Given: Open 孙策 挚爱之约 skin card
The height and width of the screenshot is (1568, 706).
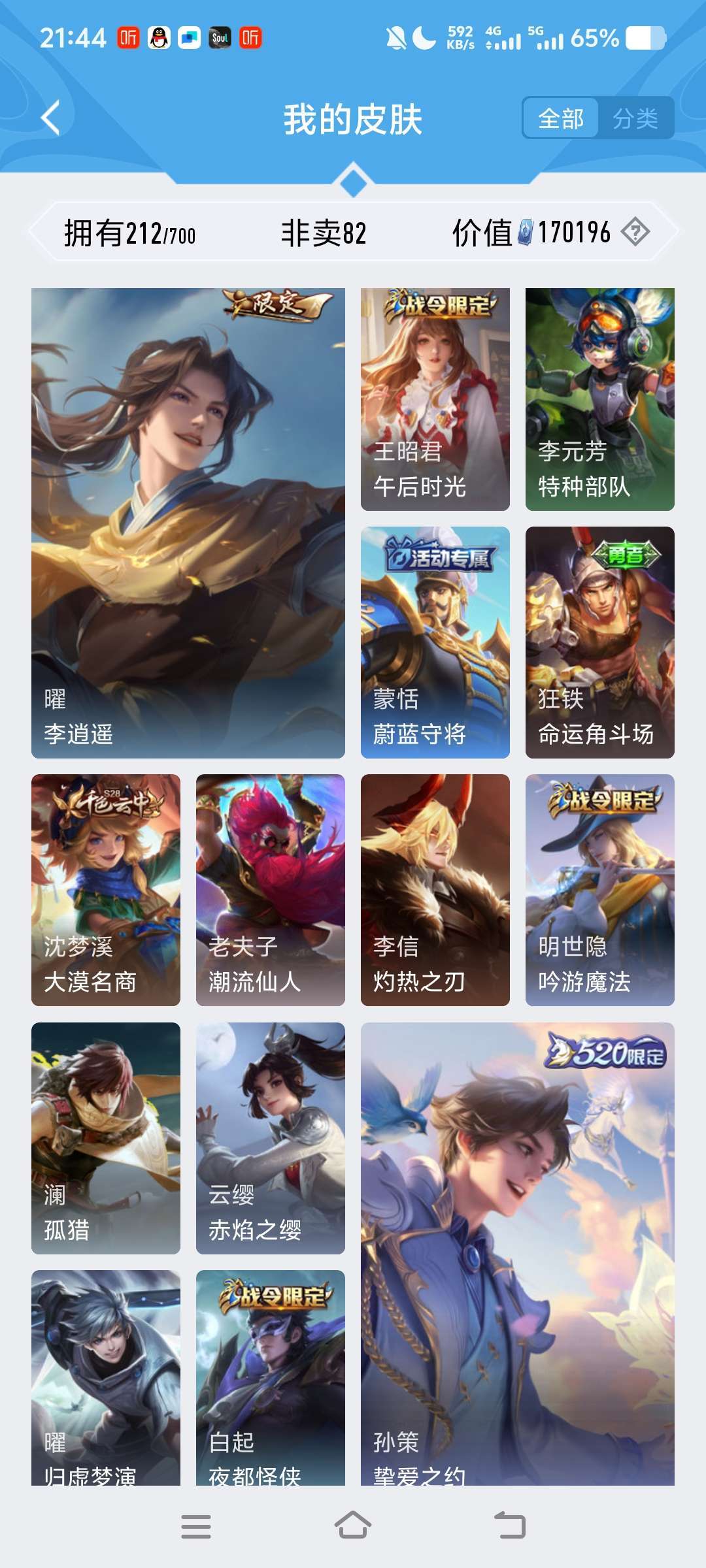Looking at the screenshot, I should (x=518, y=1254).
